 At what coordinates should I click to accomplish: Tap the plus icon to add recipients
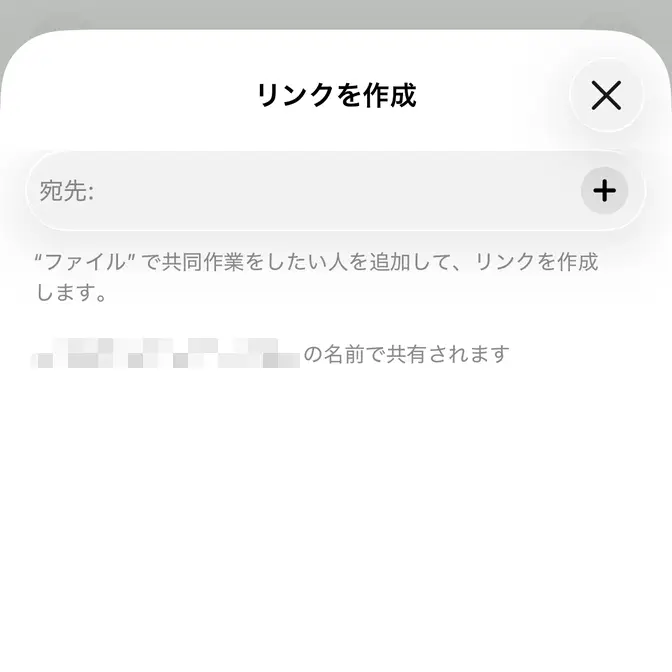pos(604,191)
